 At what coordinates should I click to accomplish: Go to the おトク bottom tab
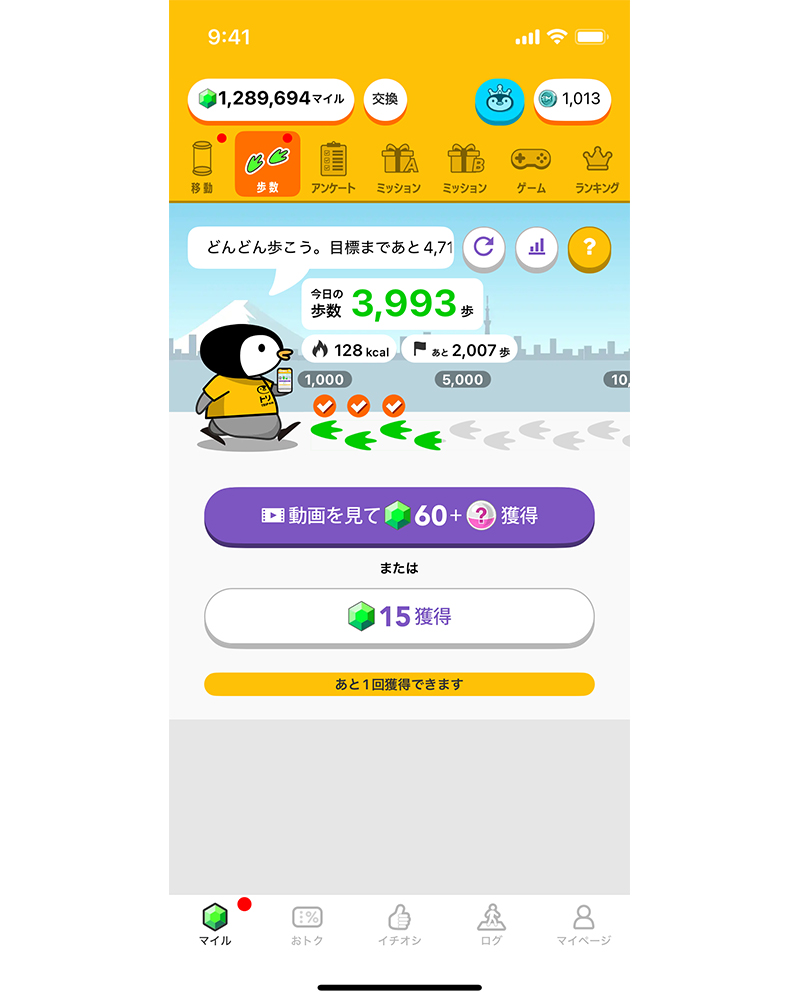pyautogui.click(x=307, y=925)
